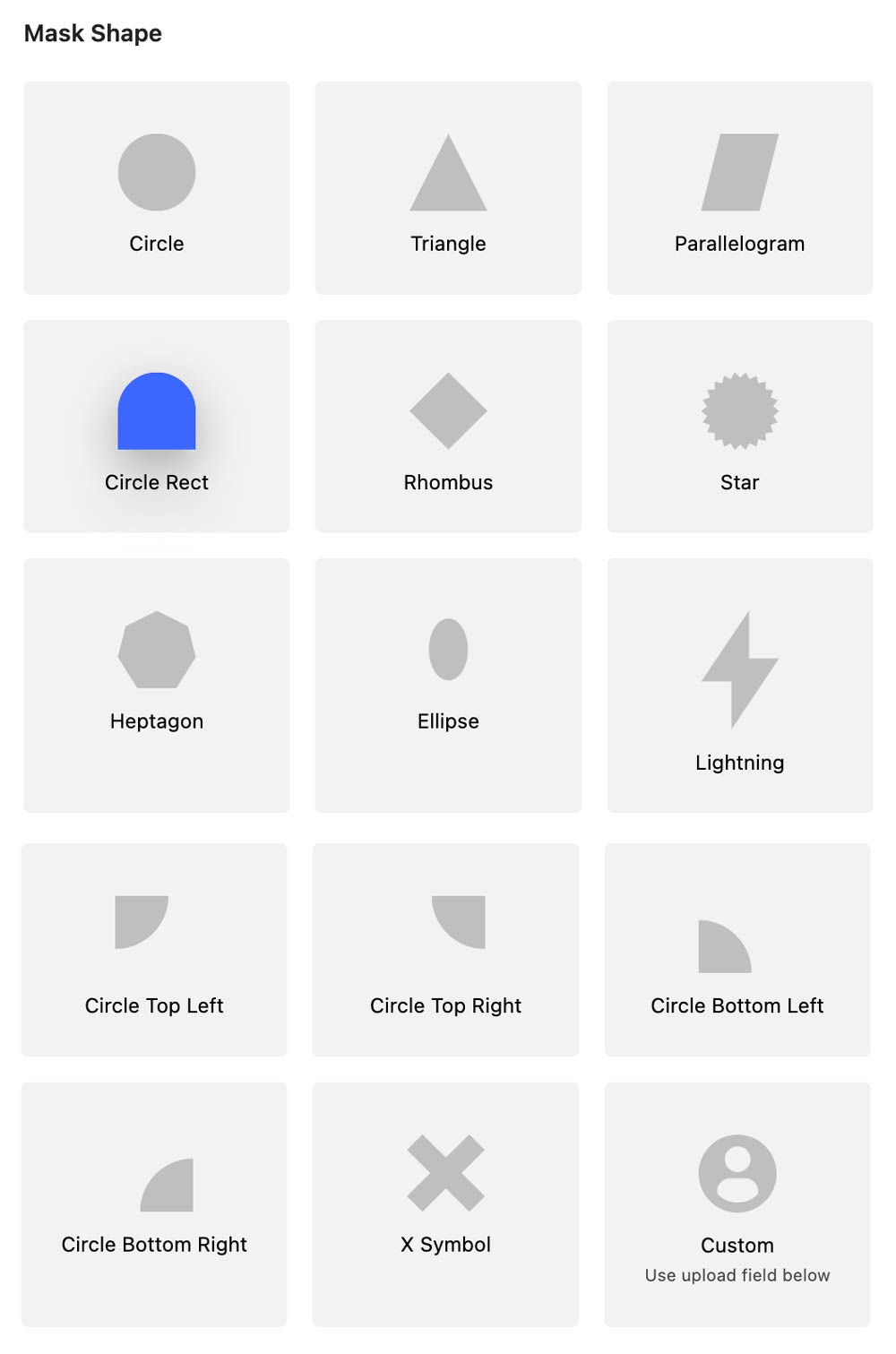Viewport: 896px width, 1354px height.
Task: Pick the Parallelogram mask shape
Action: 740,188
